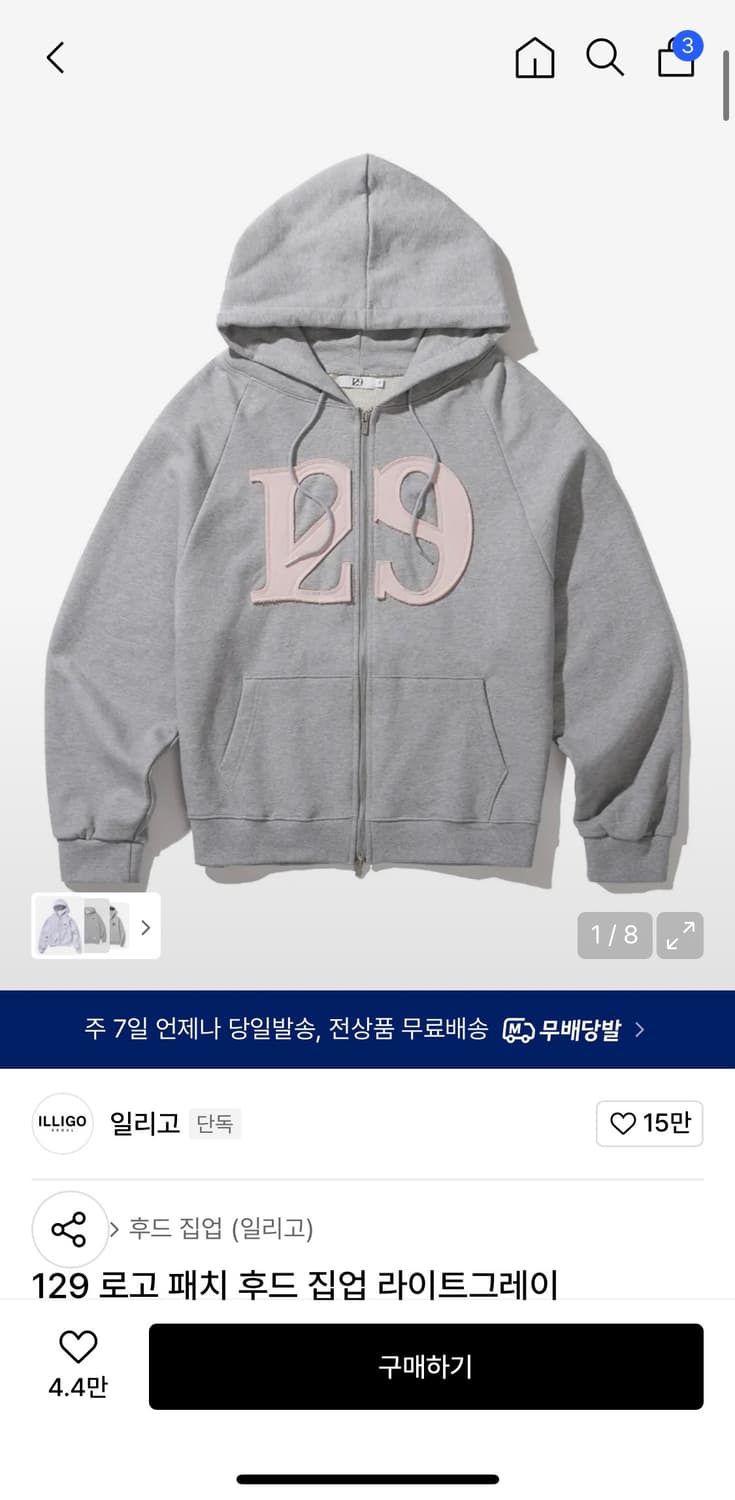Tap the 구매하기 purchase button
Image resolution: width=735 pixels, height=1500 pixels.
427,1366
